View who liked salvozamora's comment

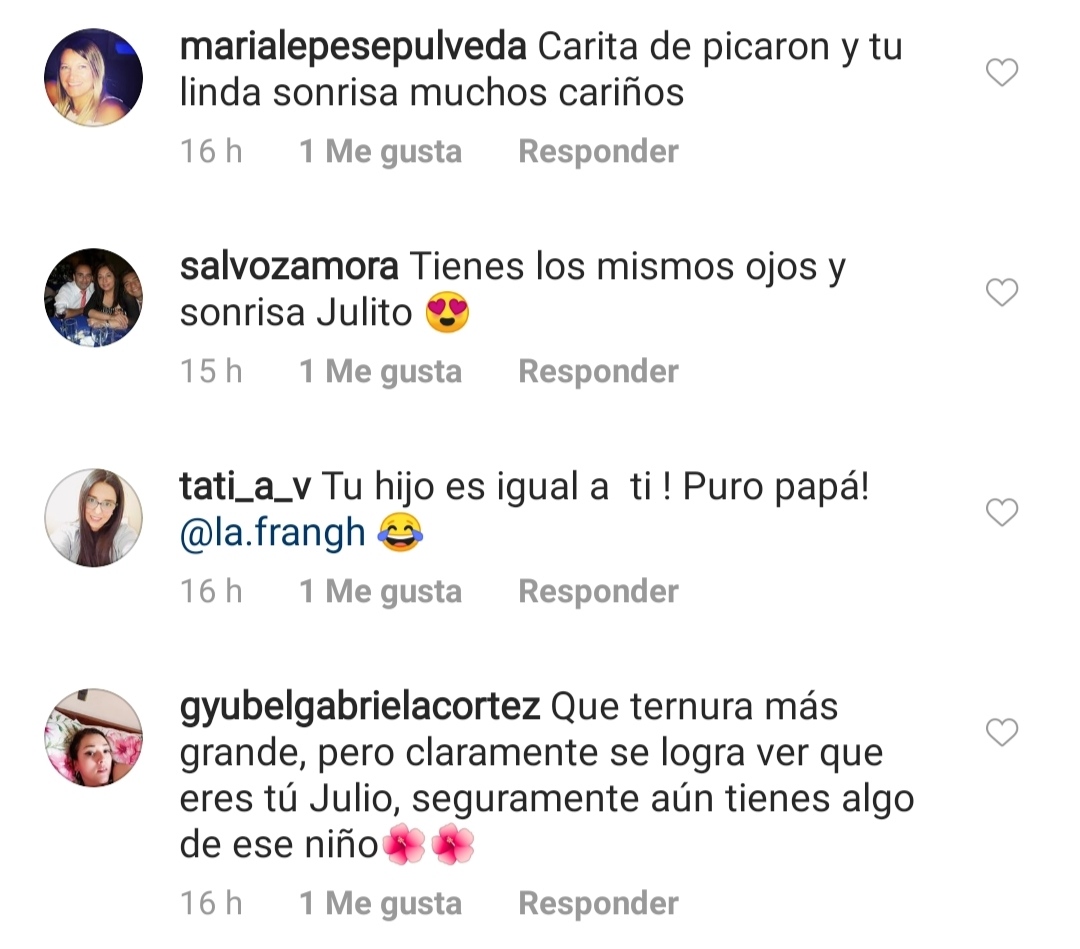click(381, 372)
